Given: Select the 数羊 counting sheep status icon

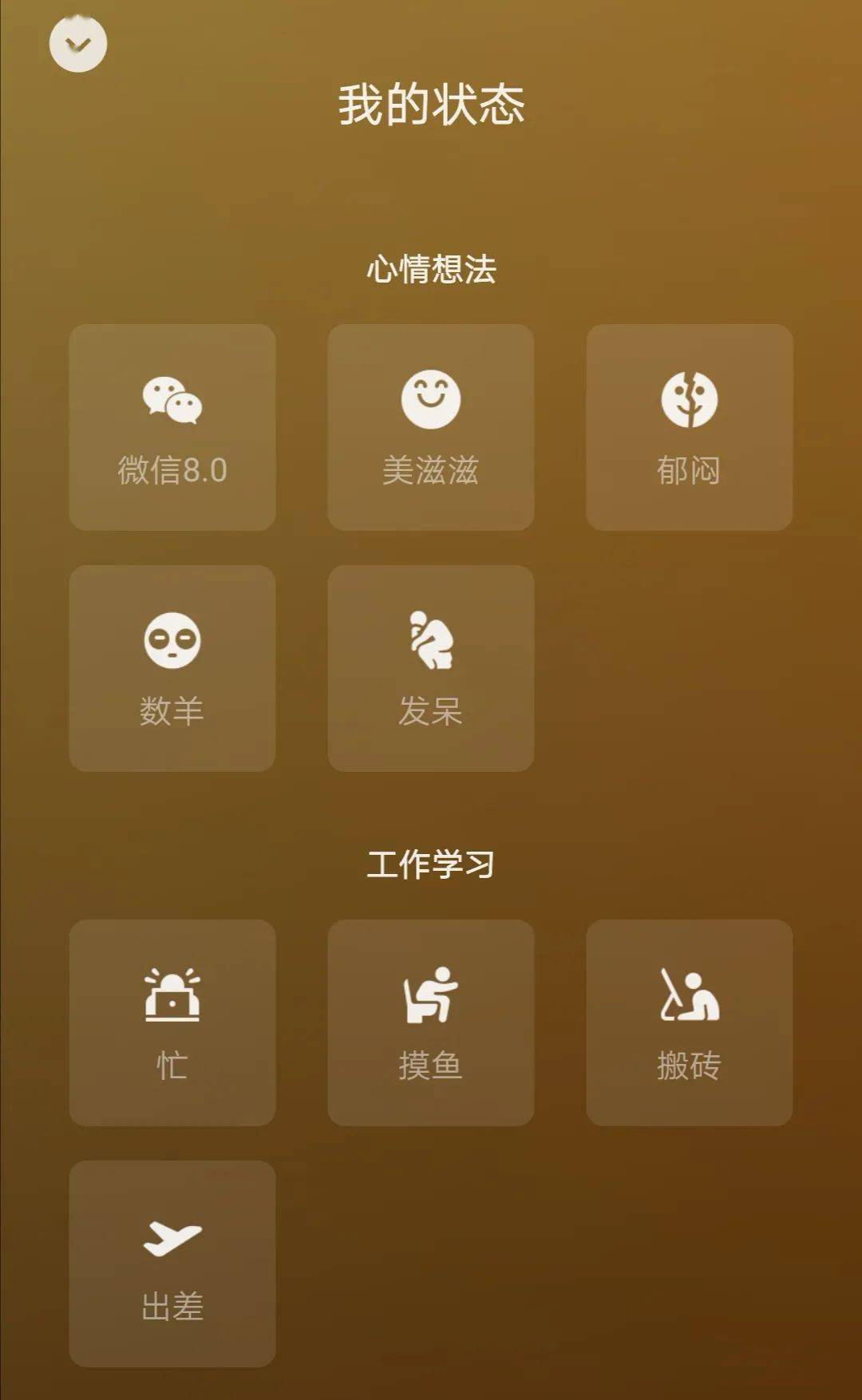Looking at the screenshot, I should (172, 639).
